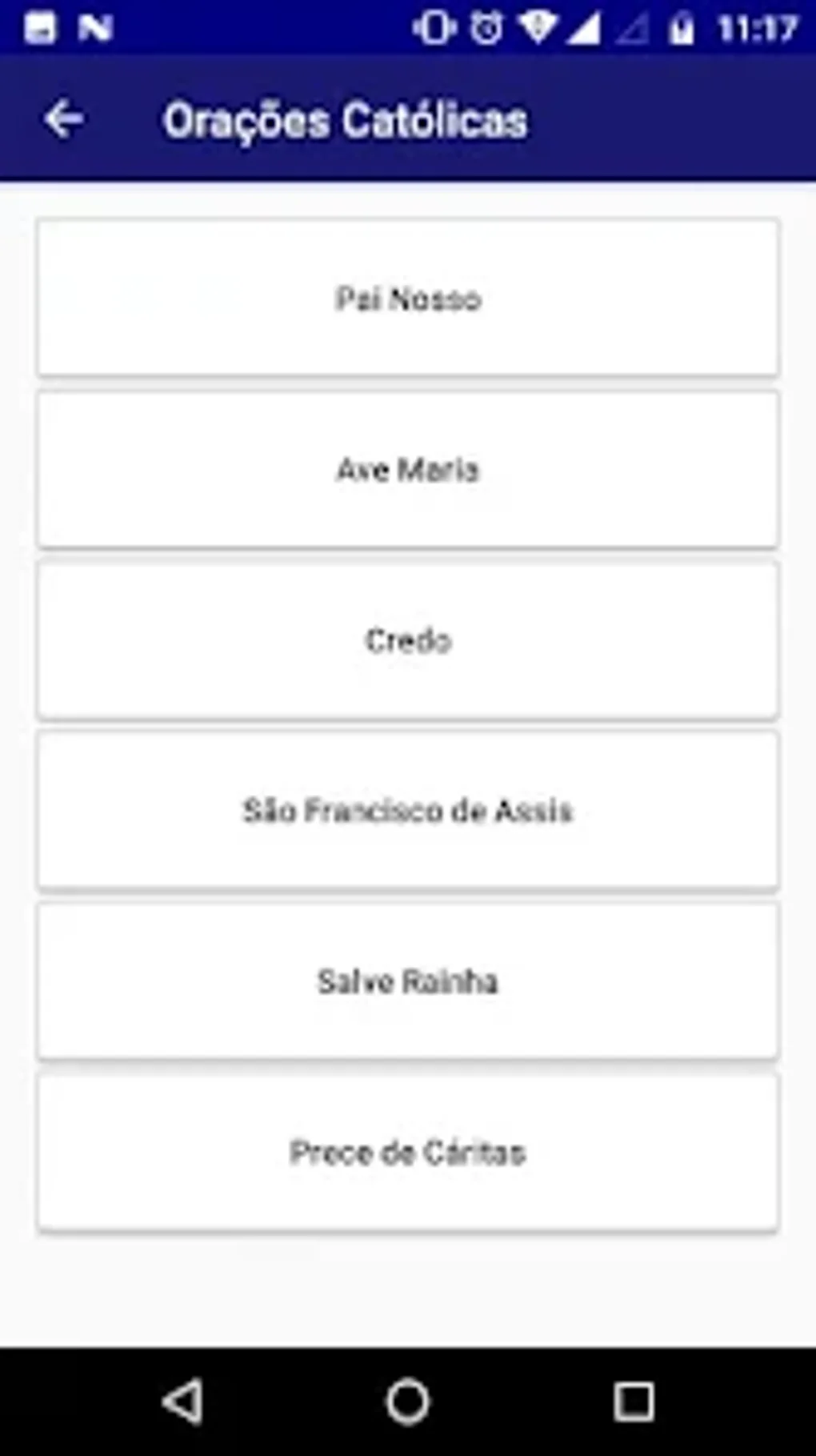This screenshot has height=1456, width=816.
Task: Open the Credo prayer
Action: click(408, 640)
